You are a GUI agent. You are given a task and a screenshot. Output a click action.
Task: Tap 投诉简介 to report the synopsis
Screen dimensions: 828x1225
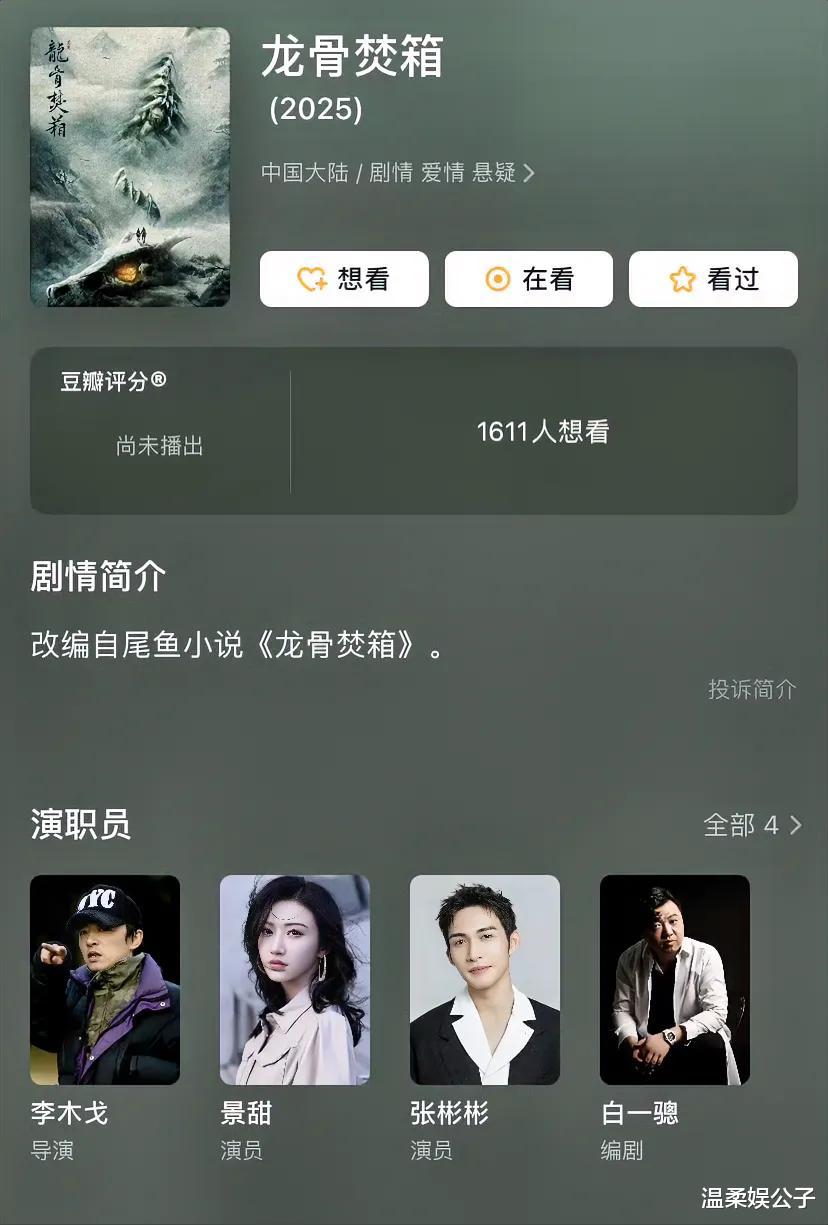point(752,689)
